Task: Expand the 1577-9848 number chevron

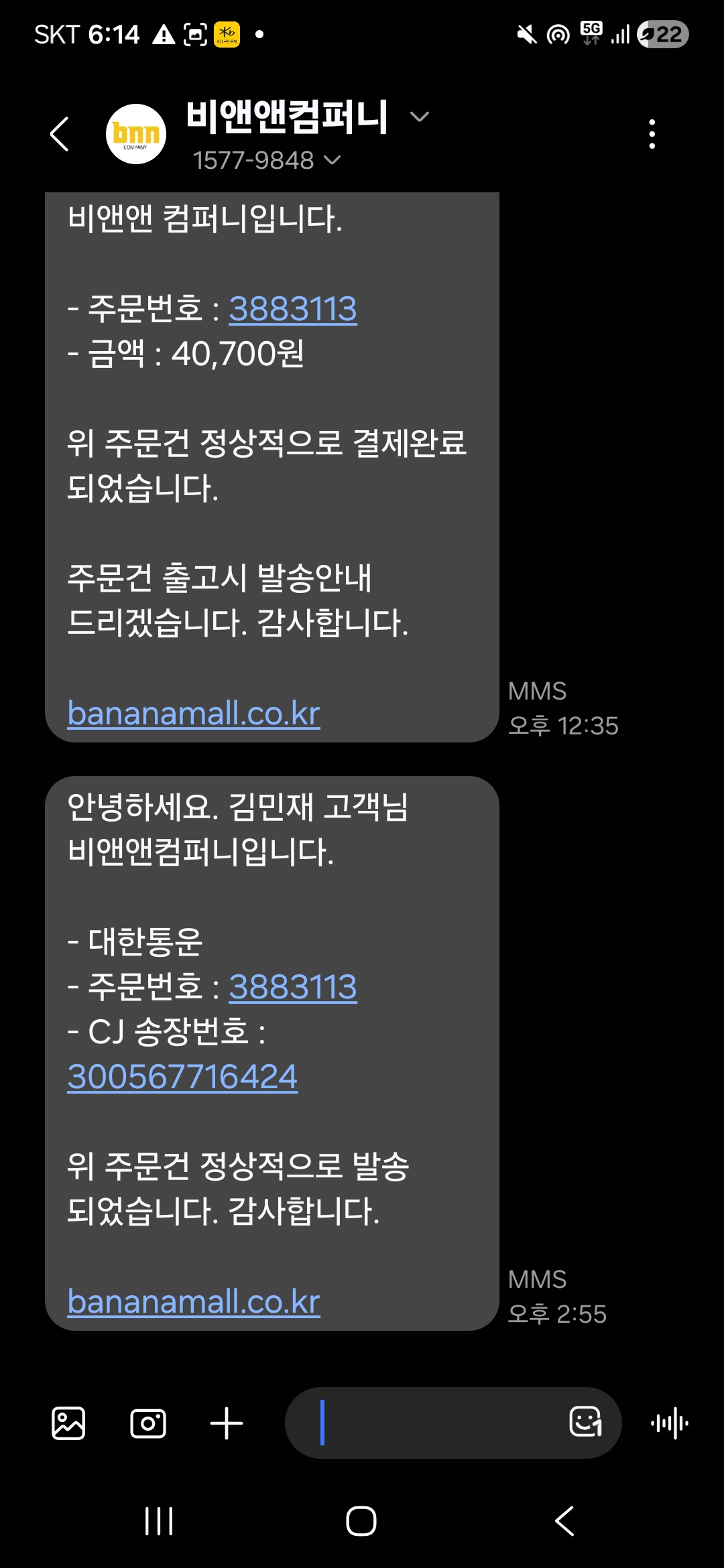Action: point(333,160)
